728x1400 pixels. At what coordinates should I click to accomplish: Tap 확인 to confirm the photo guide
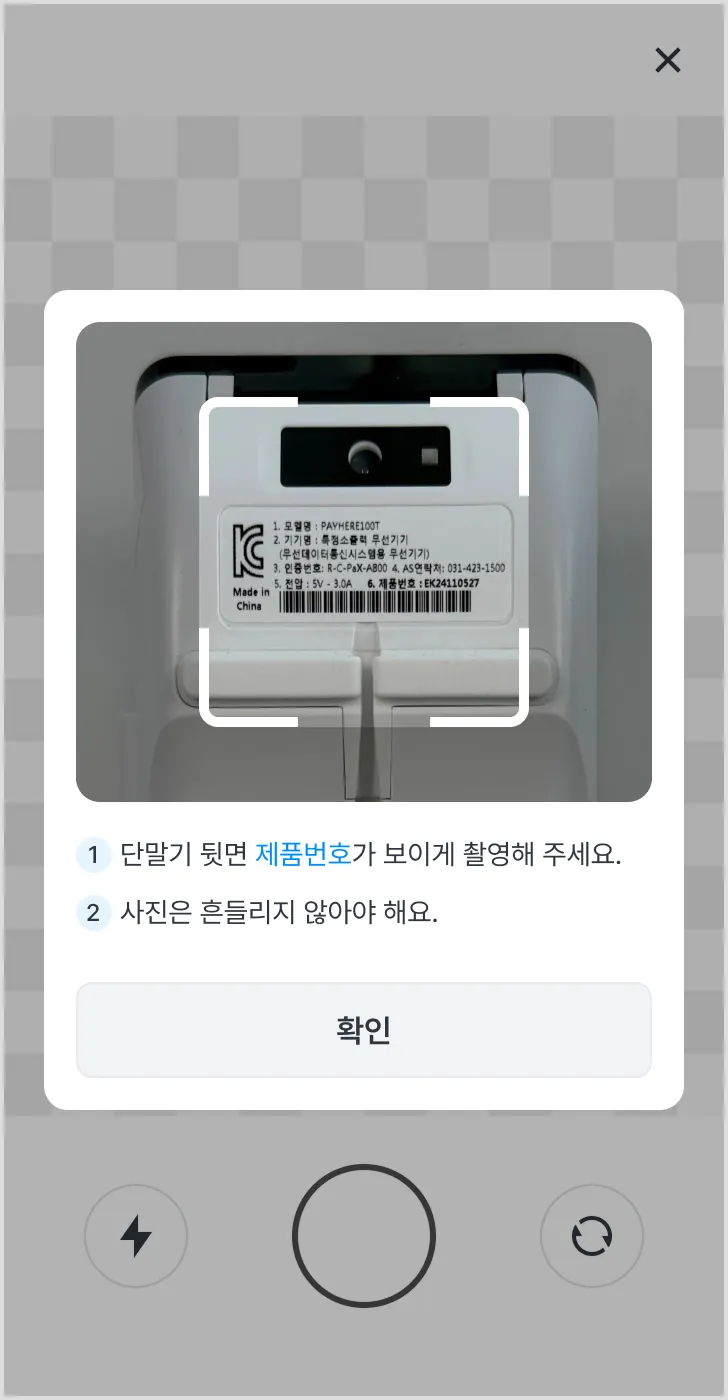[x=364, y=1030]
